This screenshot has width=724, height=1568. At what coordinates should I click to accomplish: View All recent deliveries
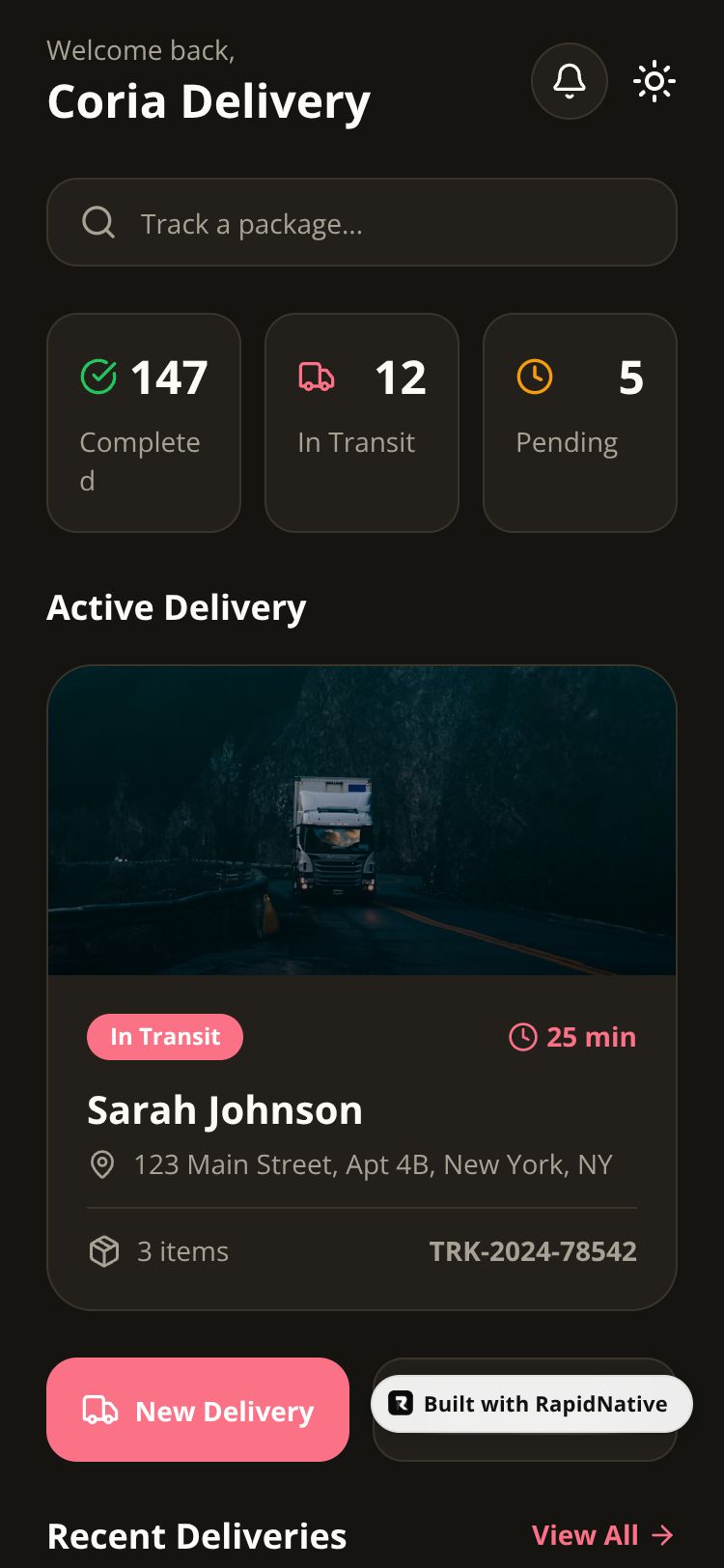pos(602,1535)
